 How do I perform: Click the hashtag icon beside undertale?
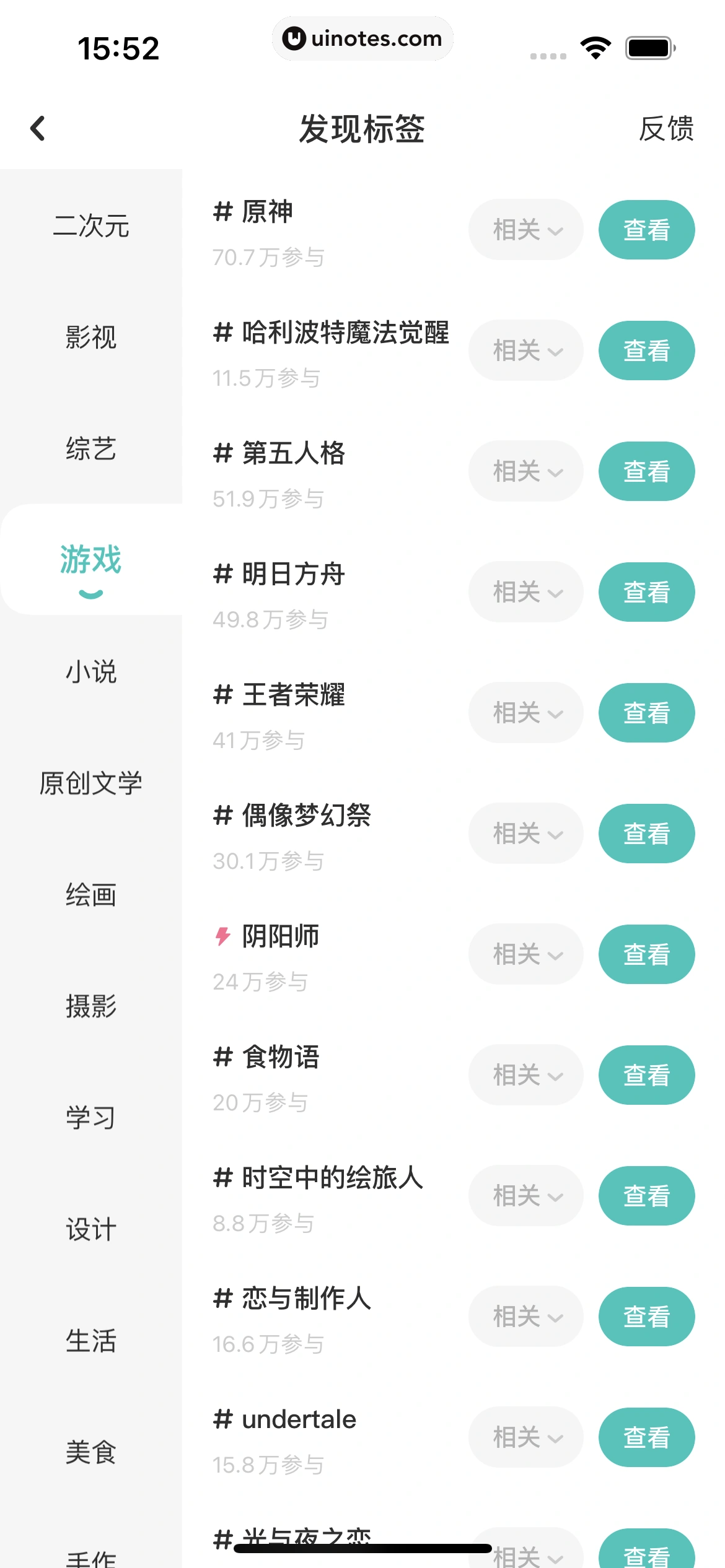222,1419
